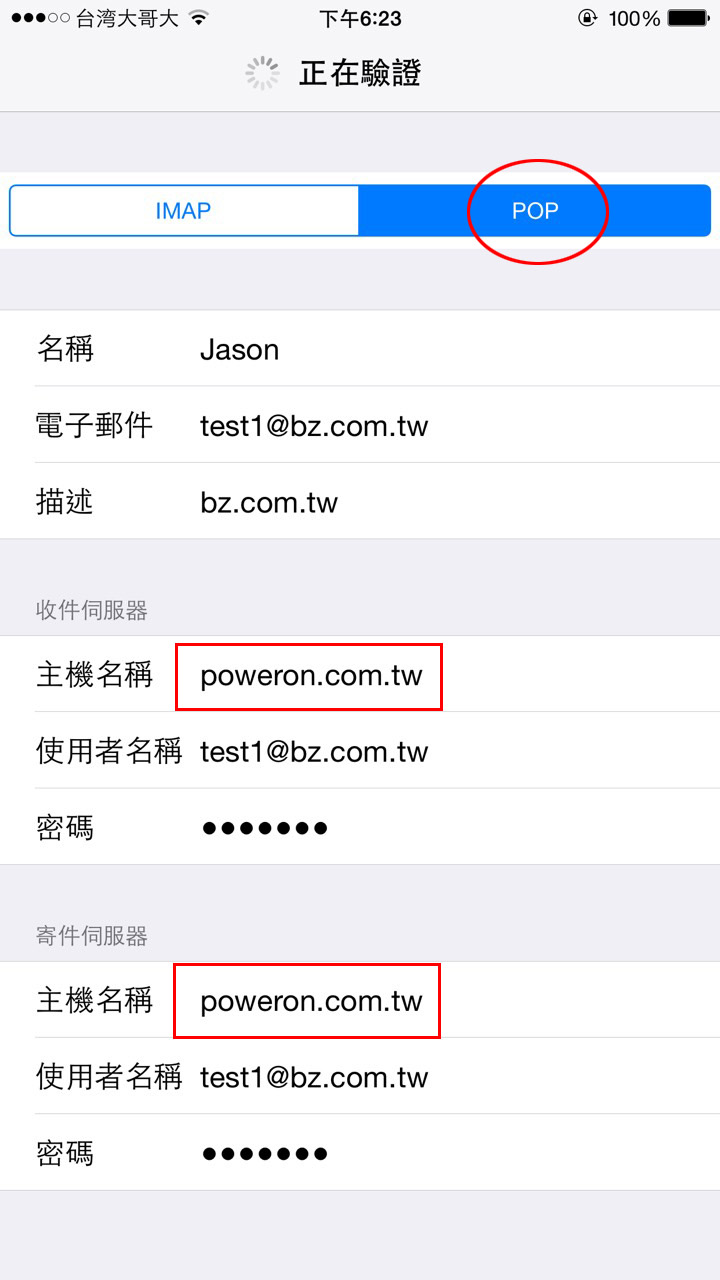Switch to the IMAP segment
720x1280 pixels.
pyautogui.click(x=184, y=211)
